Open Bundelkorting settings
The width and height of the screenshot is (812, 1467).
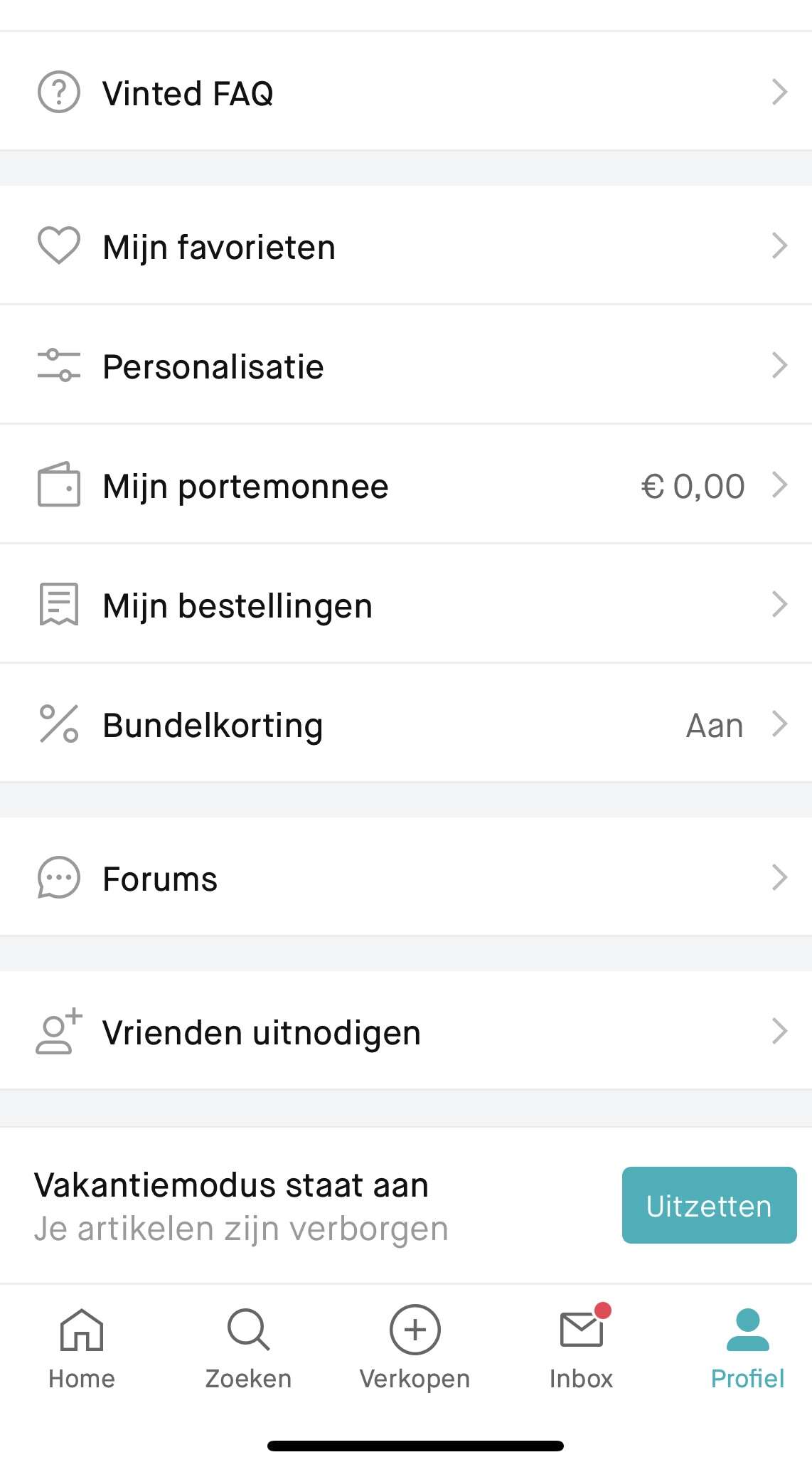point(406,724)
